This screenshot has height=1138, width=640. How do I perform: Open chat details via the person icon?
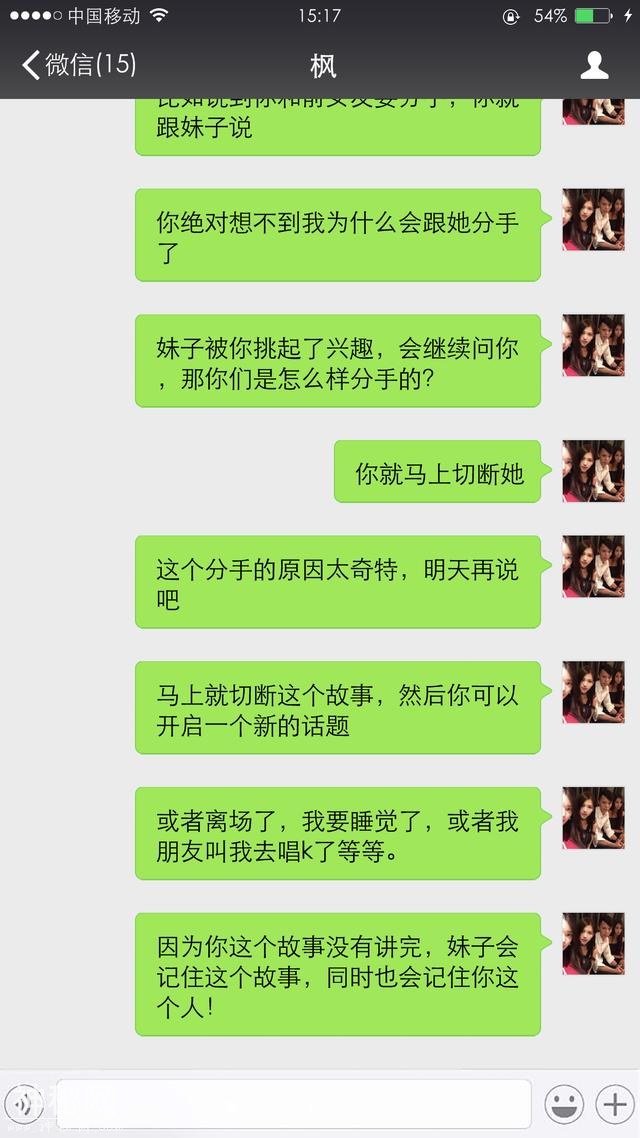(594, 66)
